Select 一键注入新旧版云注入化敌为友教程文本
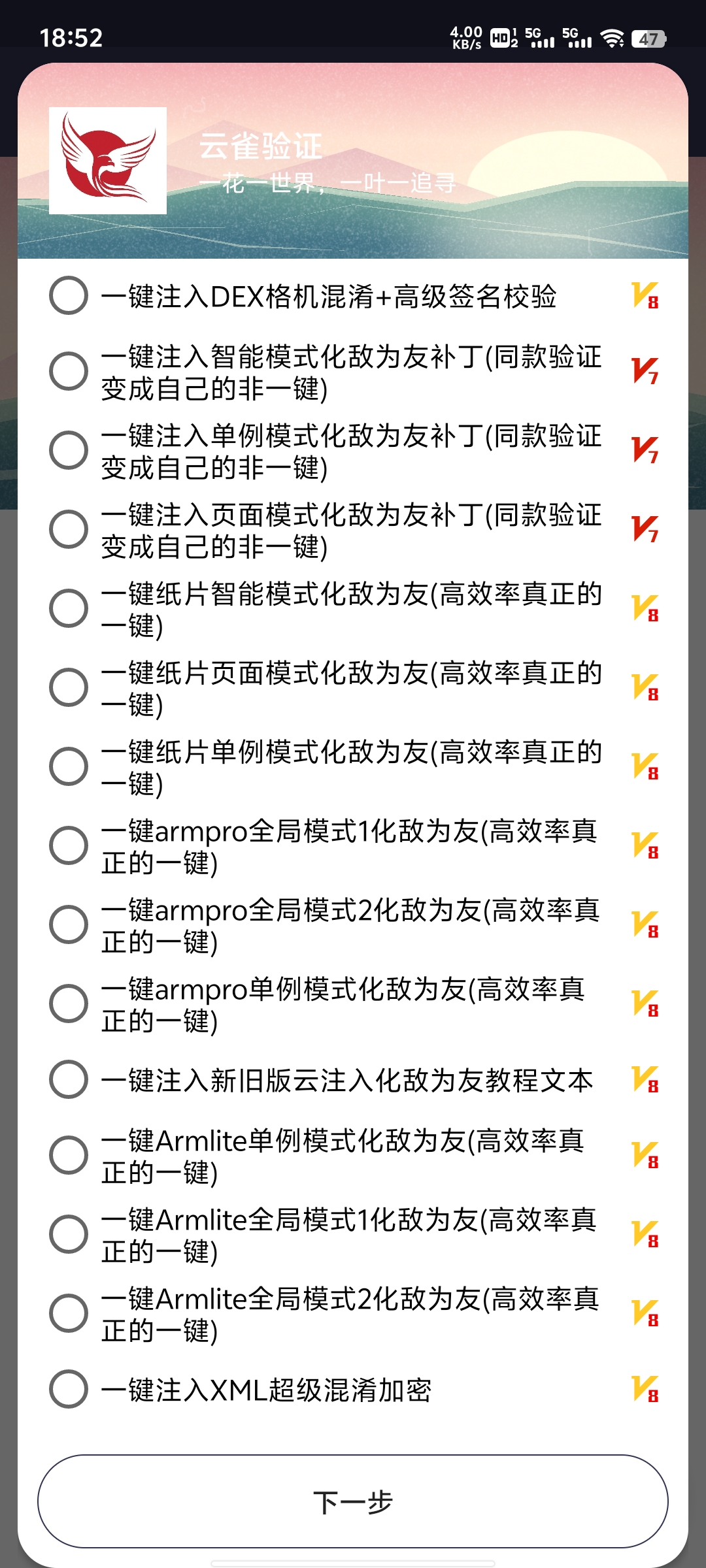Viewport: 706px width, 1568px height. [69, 1079]
